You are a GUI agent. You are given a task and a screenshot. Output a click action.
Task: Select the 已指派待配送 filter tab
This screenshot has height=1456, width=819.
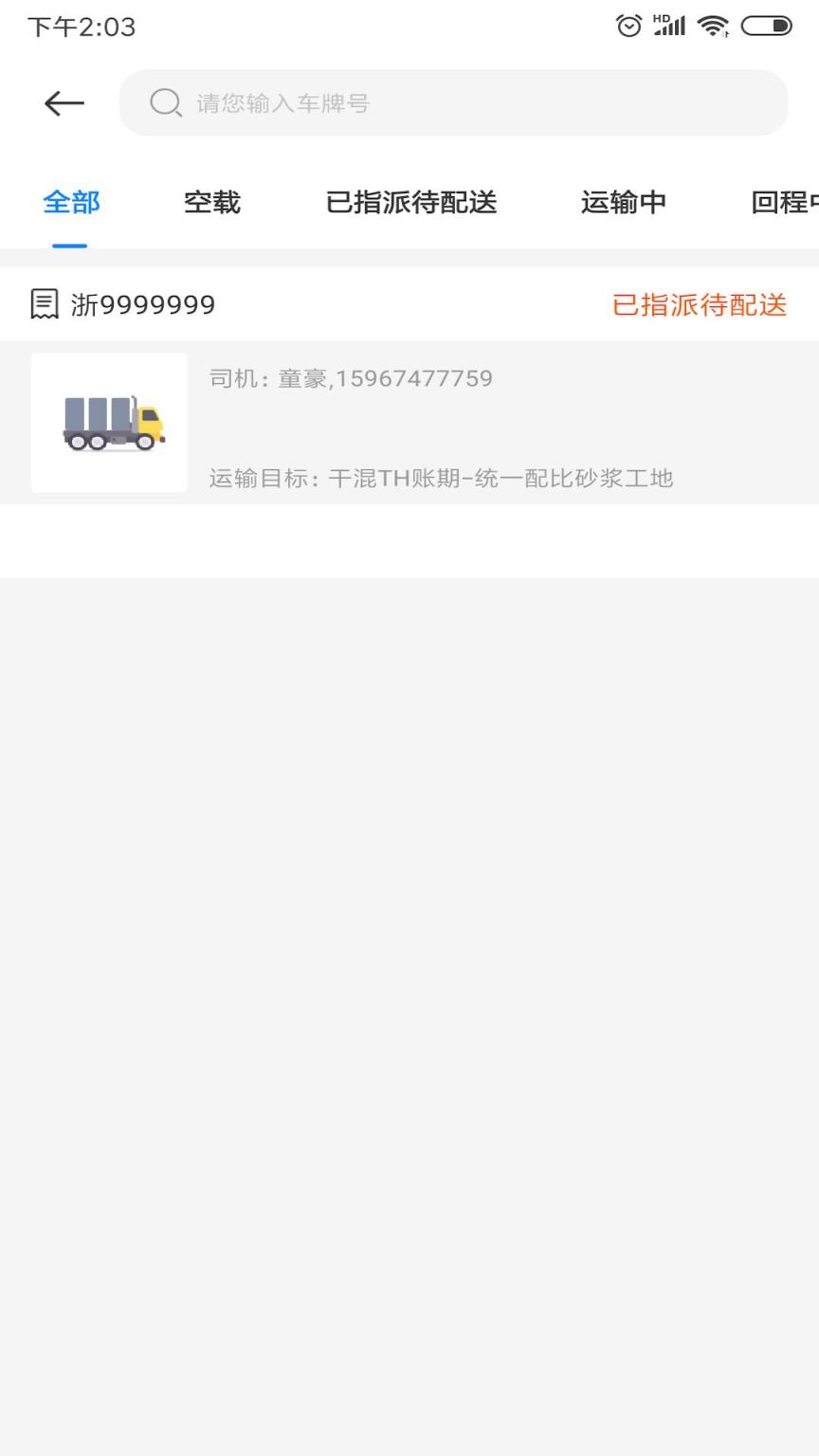tap(409, 203)
